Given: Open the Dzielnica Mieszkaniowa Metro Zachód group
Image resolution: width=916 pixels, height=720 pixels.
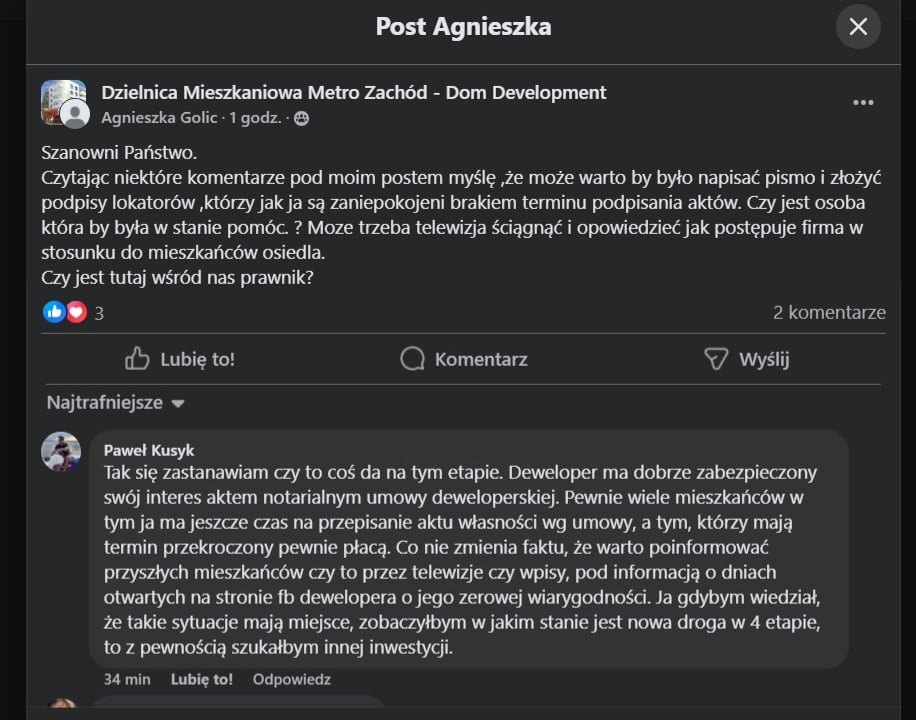Looking at the screenshot, I should point(353,93).
